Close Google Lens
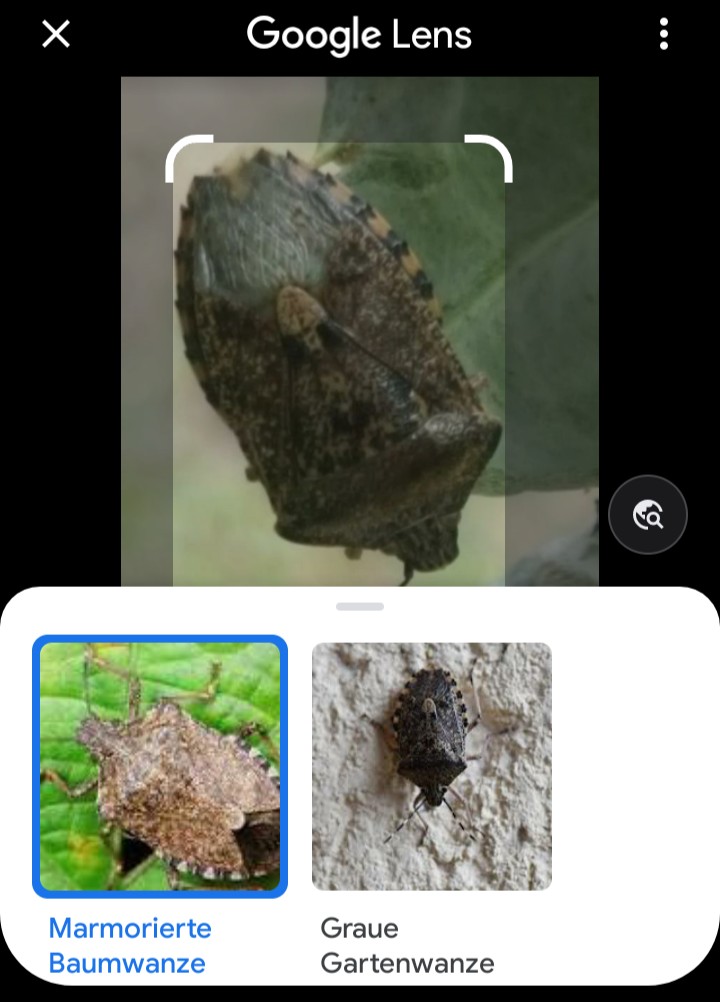720x1002 pixels. (x=56, y=35)
